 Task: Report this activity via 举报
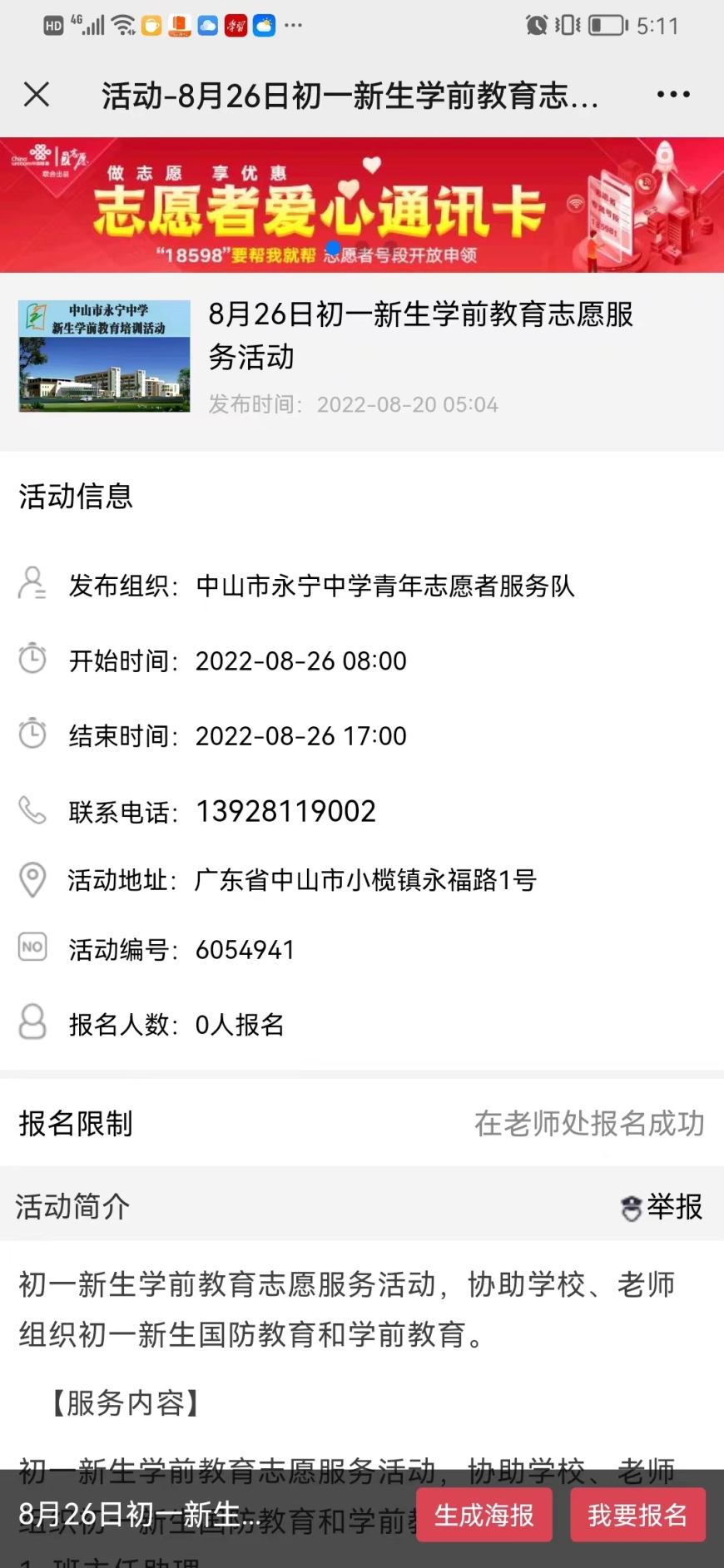(662, 1207)
